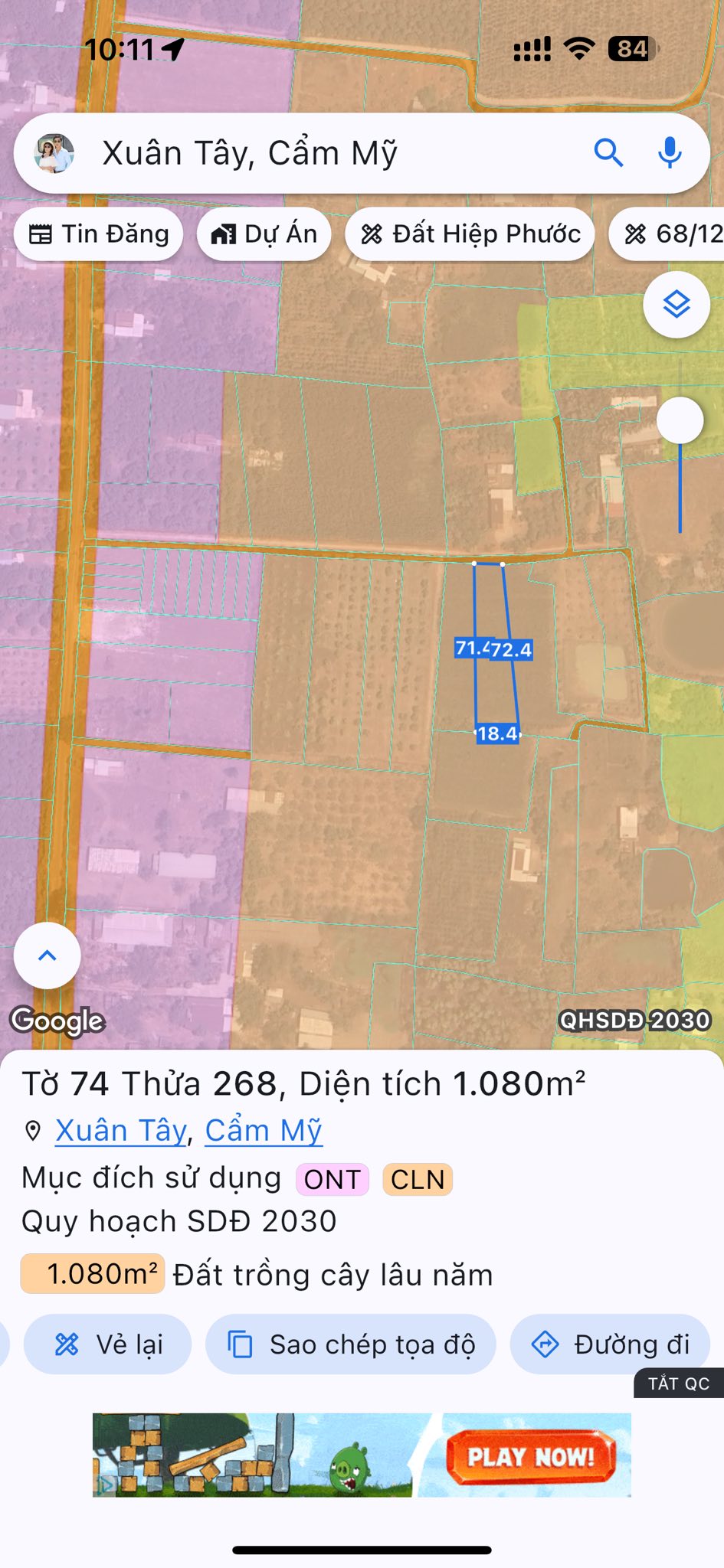Image resolution: width=724 pixels, height=1568 pixels.
Task: Open the Cẩm Mỹ link
Action: [x=264, y=1131]
